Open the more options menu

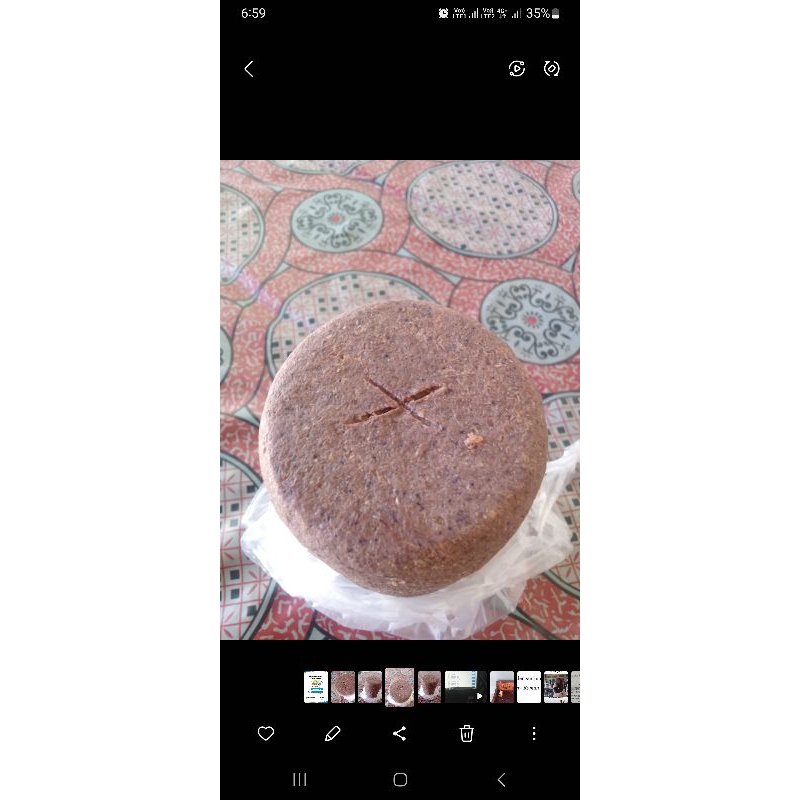coord(534,734)
